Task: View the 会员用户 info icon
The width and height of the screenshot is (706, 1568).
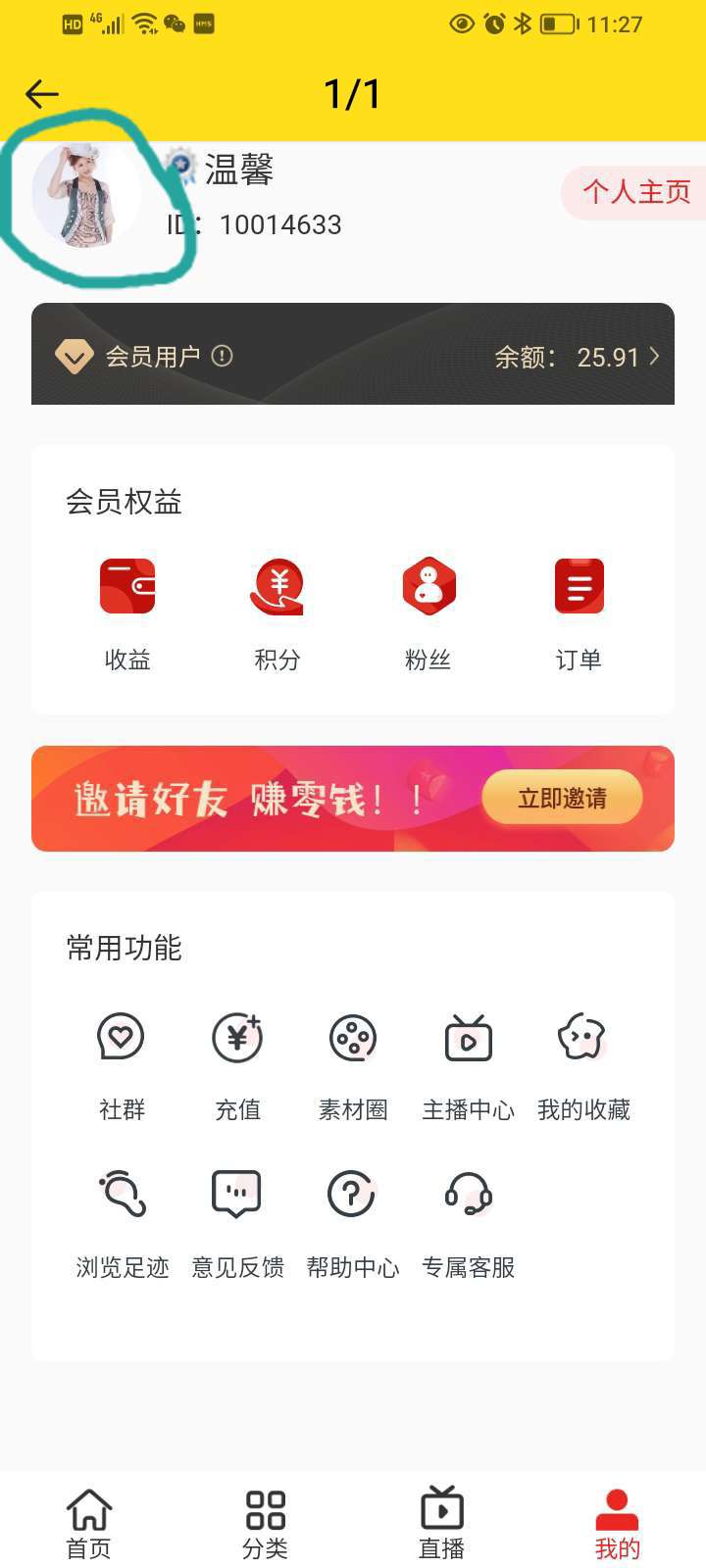Action: coord(223,356)
